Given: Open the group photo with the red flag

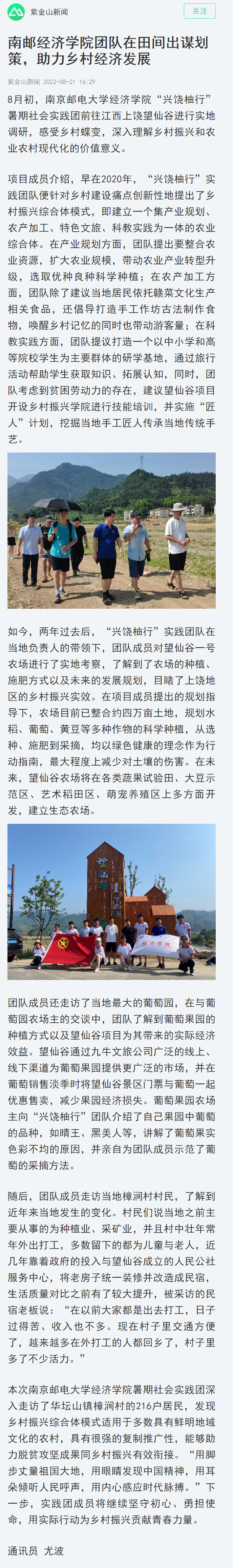Looking at the screenshot, I should 111,901.
